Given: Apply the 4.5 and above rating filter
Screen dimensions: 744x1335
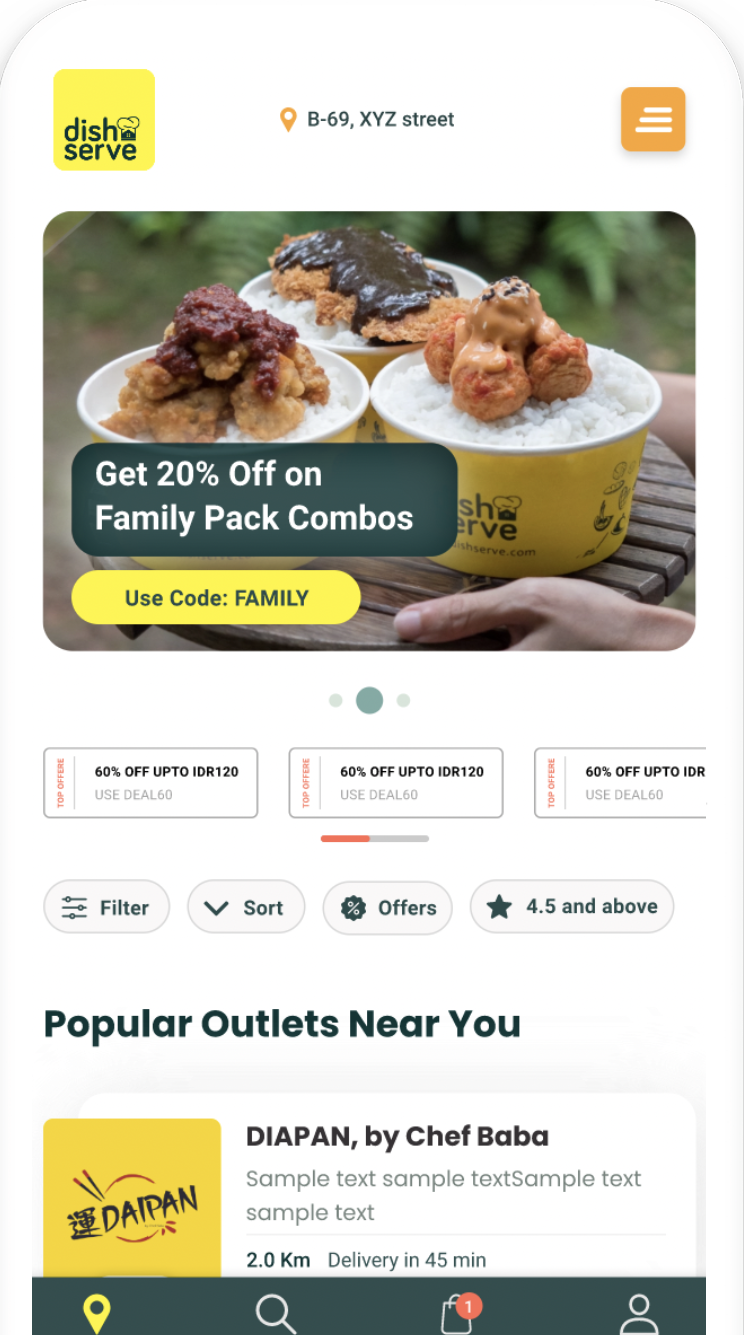Looking at the screenshot, I should click(x=572, y=907).
